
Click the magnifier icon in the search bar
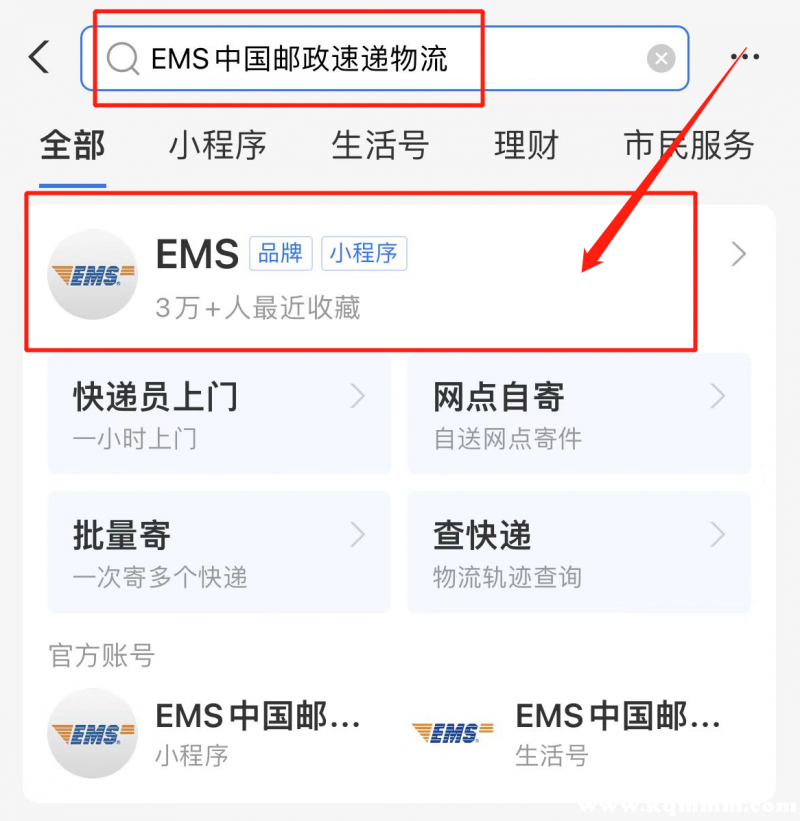122,58
